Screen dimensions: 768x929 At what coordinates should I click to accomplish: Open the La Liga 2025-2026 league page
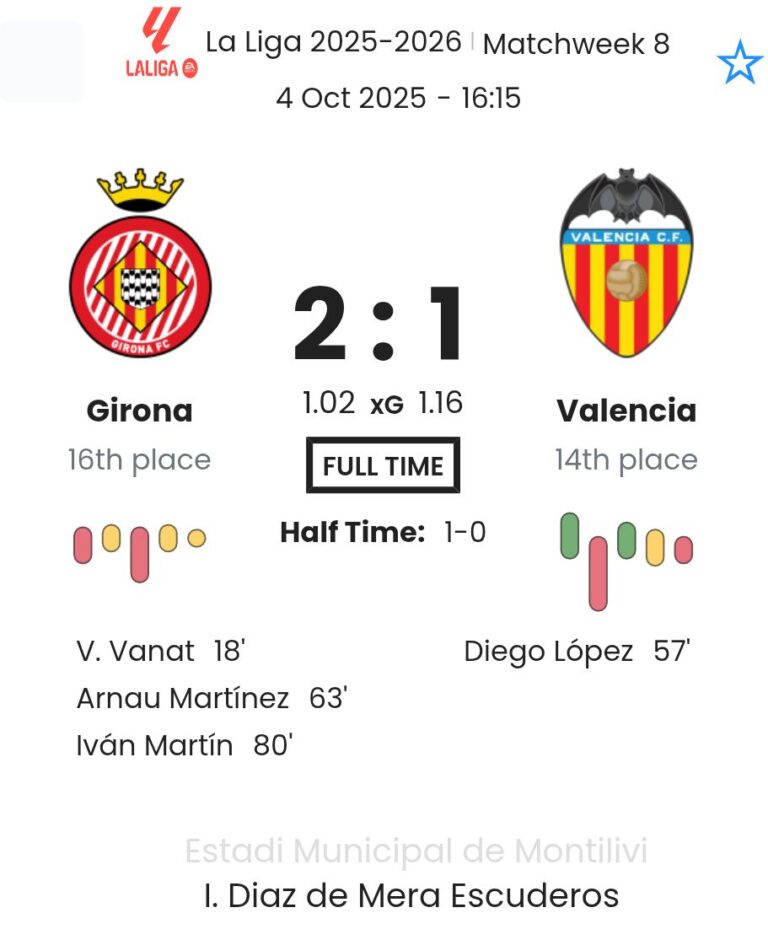coord(333,43)
